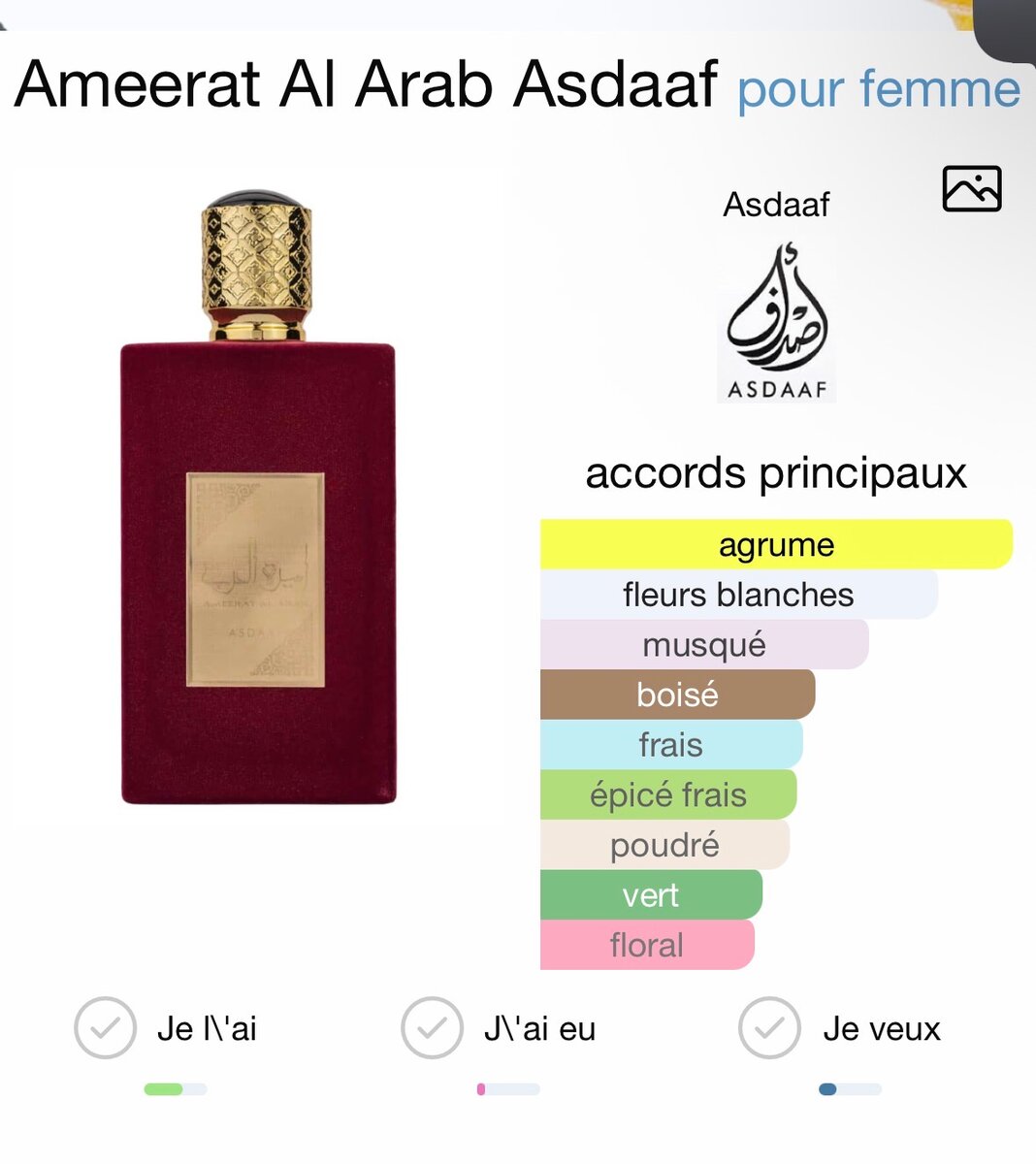The image size is (1036, 1164).
Task: Mark perfume as "Je l'ai"
Action: pos(105,1028)
